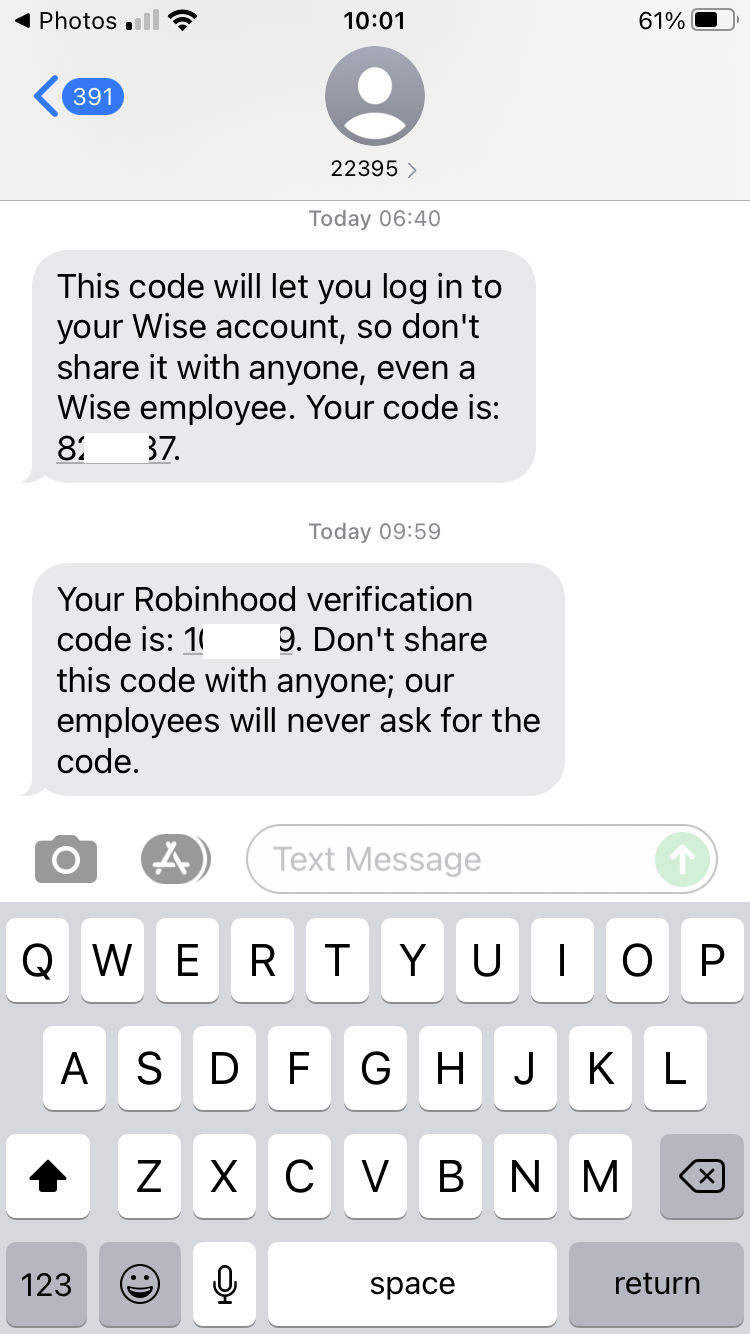Send the message with the arrow button
This screenshot has width=750, height=1334.
click(x=683, y=859)
